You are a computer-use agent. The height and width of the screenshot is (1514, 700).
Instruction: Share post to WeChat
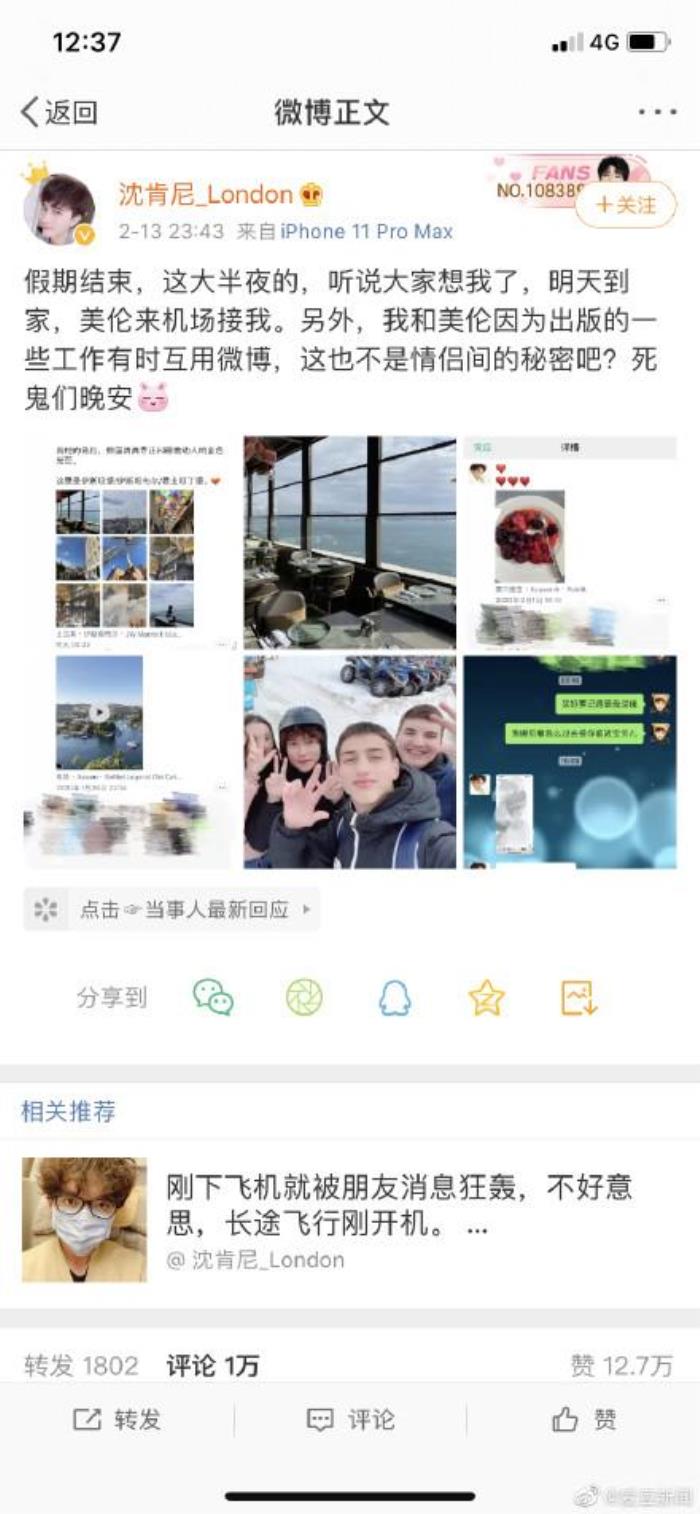213,997
